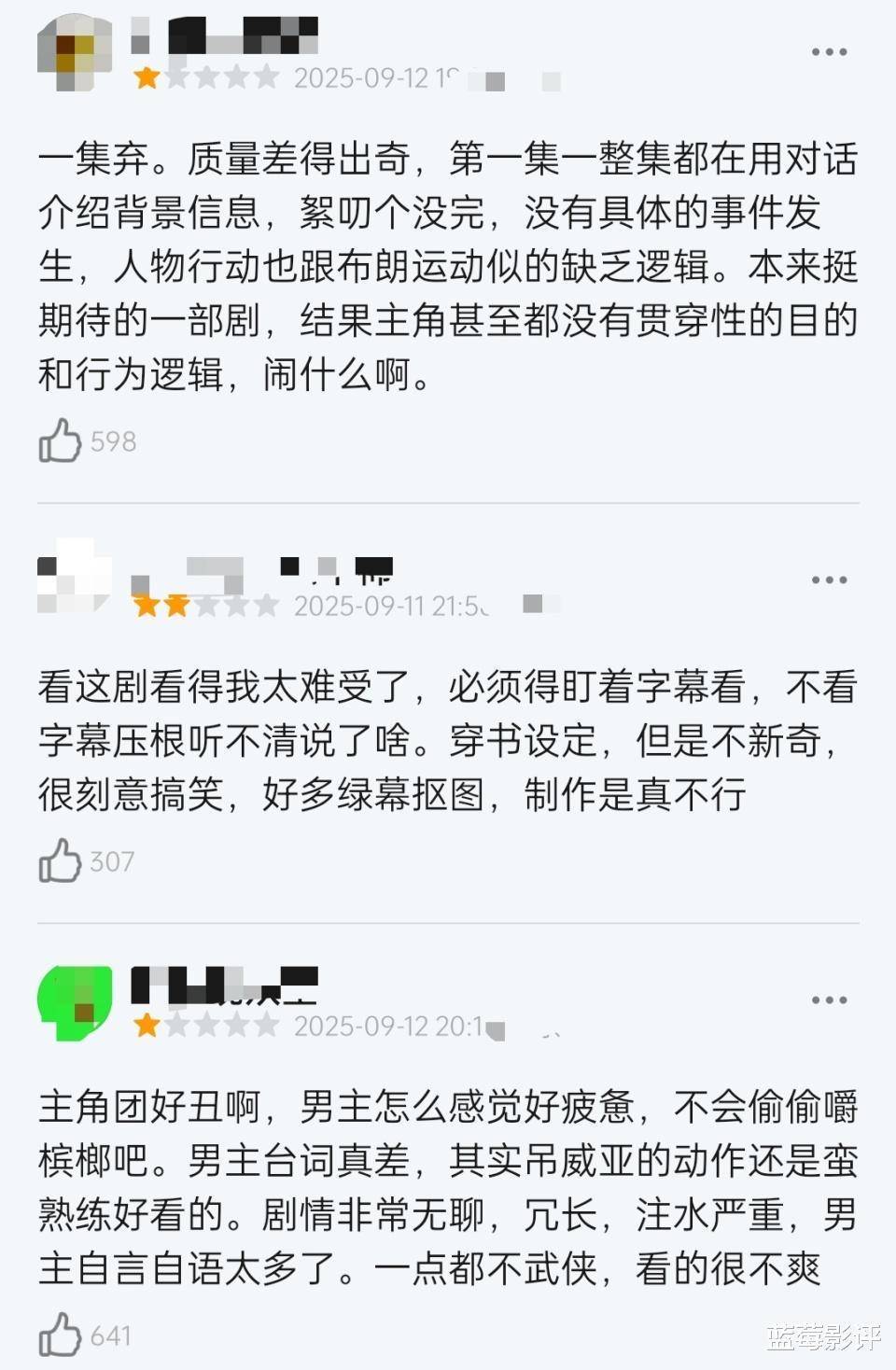Open the overflow menu on the 一集弃 review
Image resolution: width=896 pixels, height=1370 pixels.
click(x=828, y=52)
